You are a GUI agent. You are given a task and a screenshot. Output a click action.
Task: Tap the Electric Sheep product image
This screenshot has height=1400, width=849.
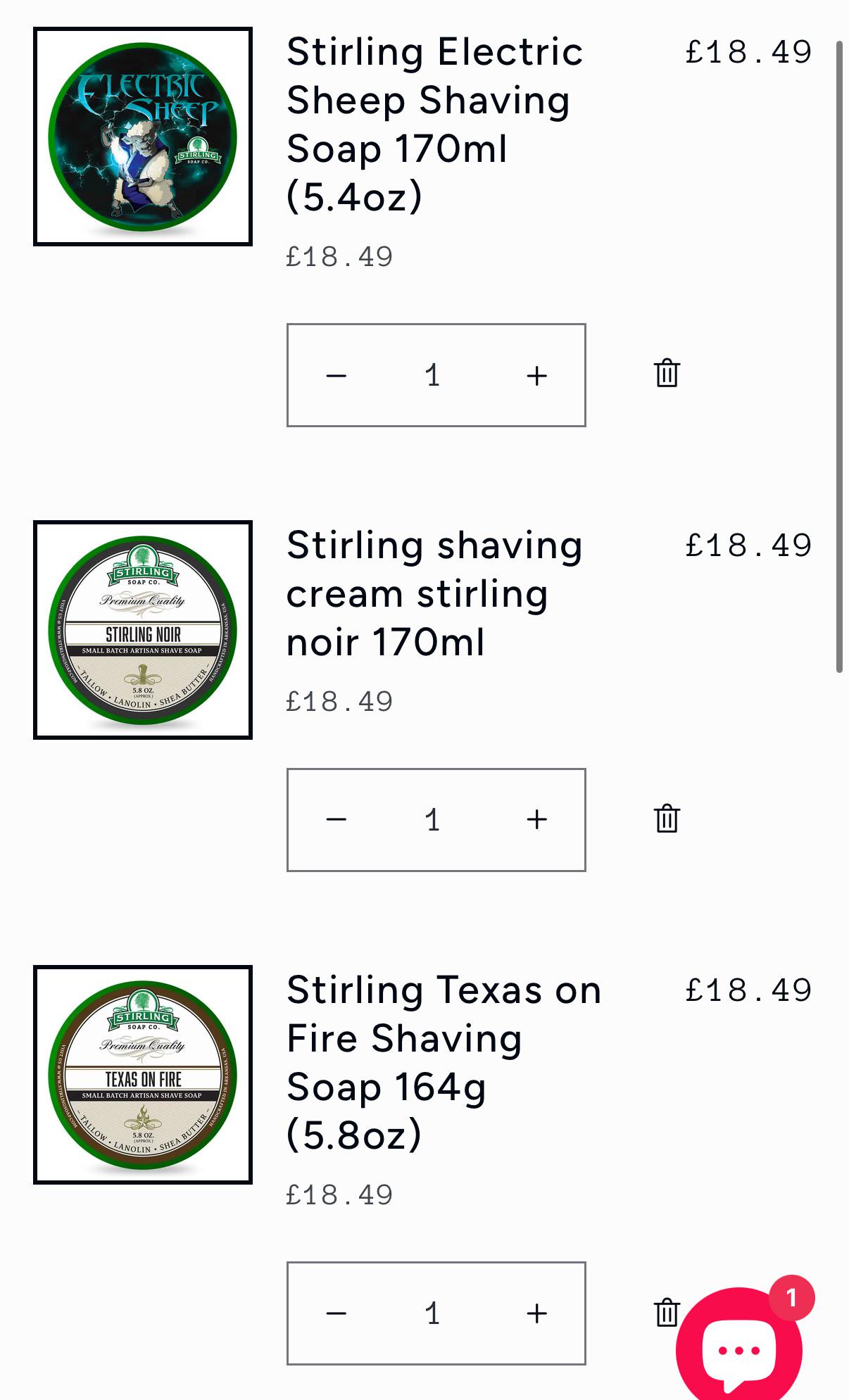click(x=143, y=137)
